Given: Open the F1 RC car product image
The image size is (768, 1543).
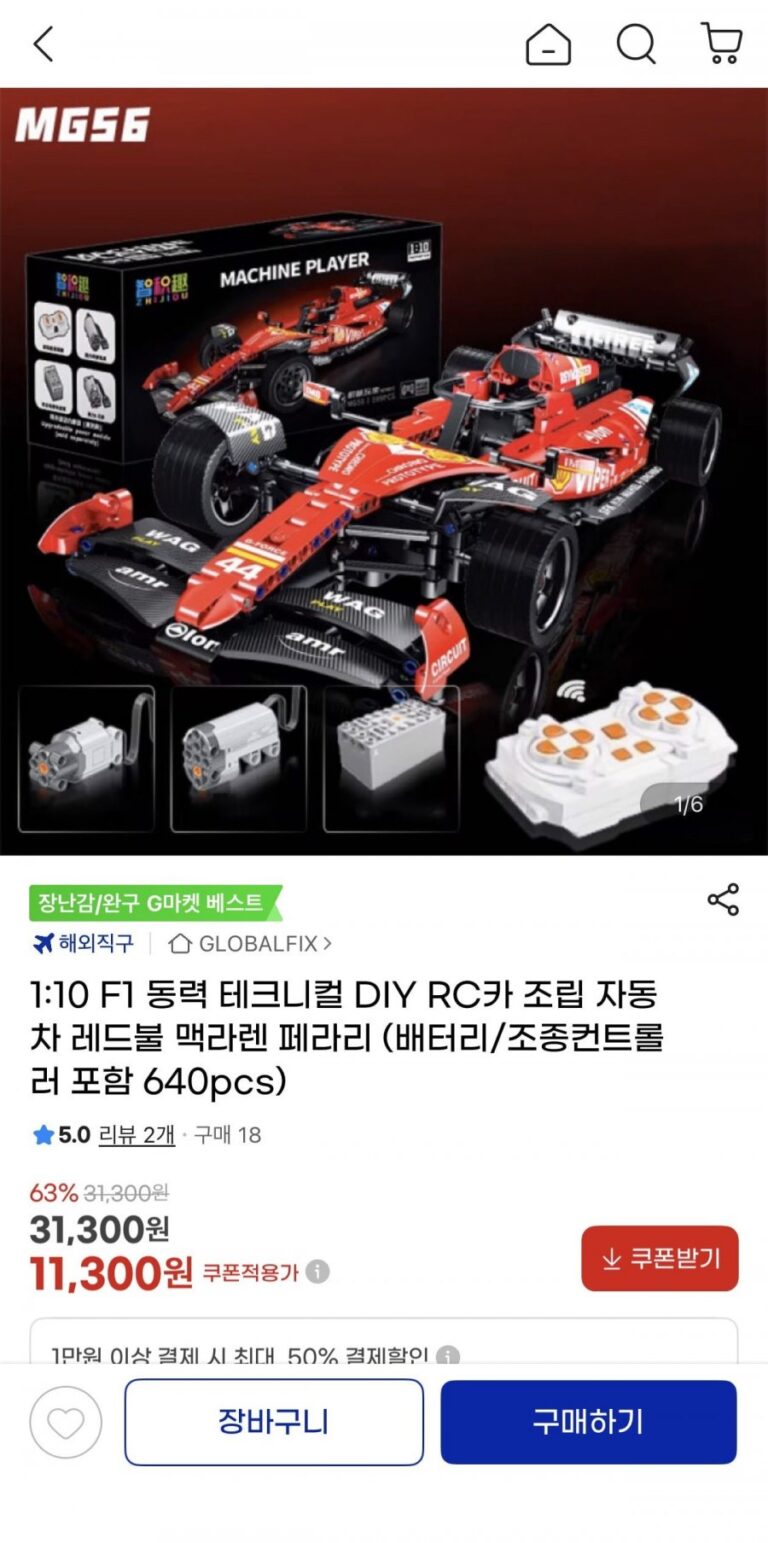Looking at the screenshot, I should (384, 470).
